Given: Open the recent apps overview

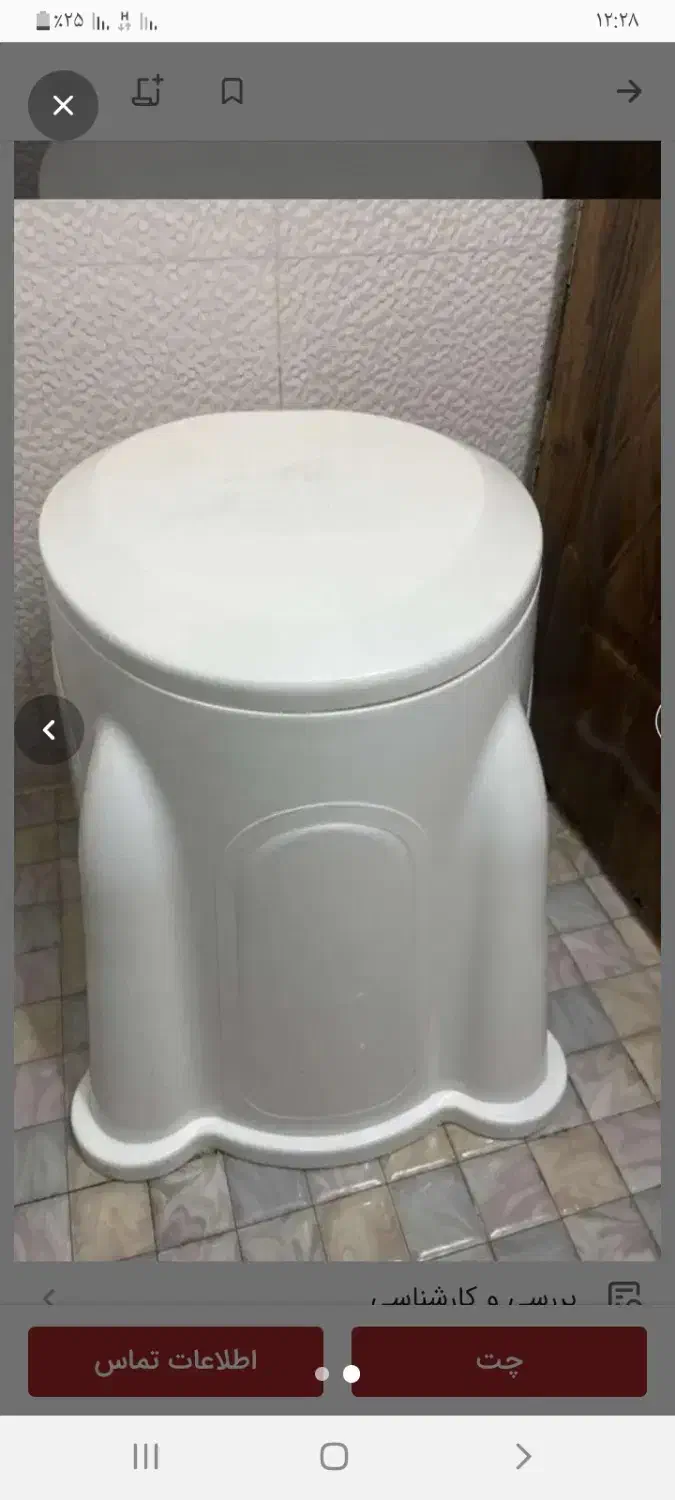Looking at the screenshot, I should click(x=146, y=1456).
